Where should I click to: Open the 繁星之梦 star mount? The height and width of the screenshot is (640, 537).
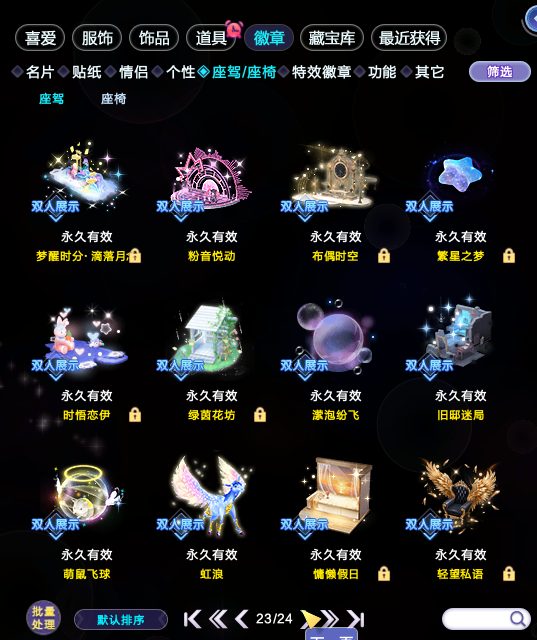tap(460, 202)
